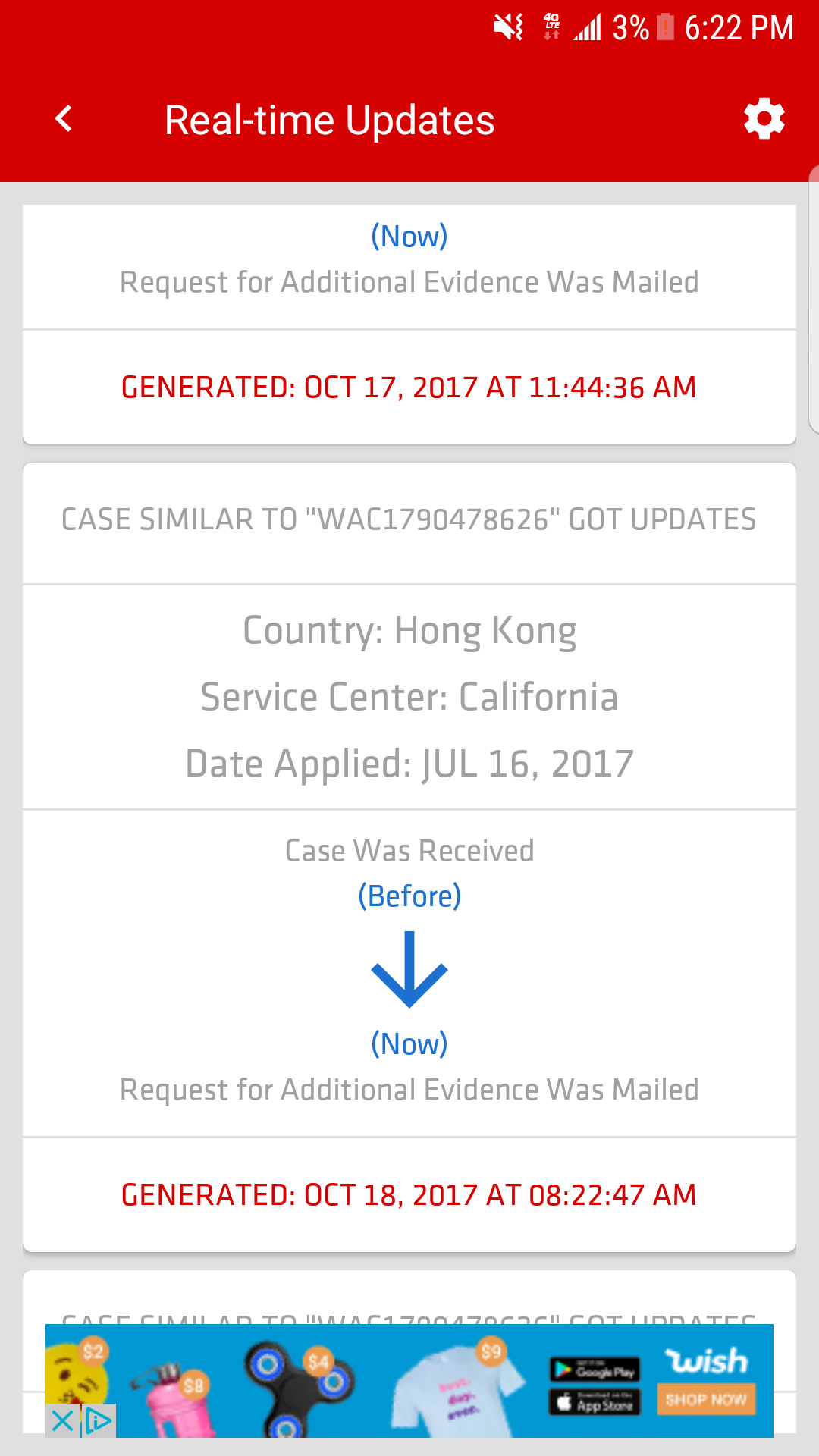Screen dimensions: 819x1456
Task: Tap Shop Now in the Wish ad
Action: click(706, 1399)
